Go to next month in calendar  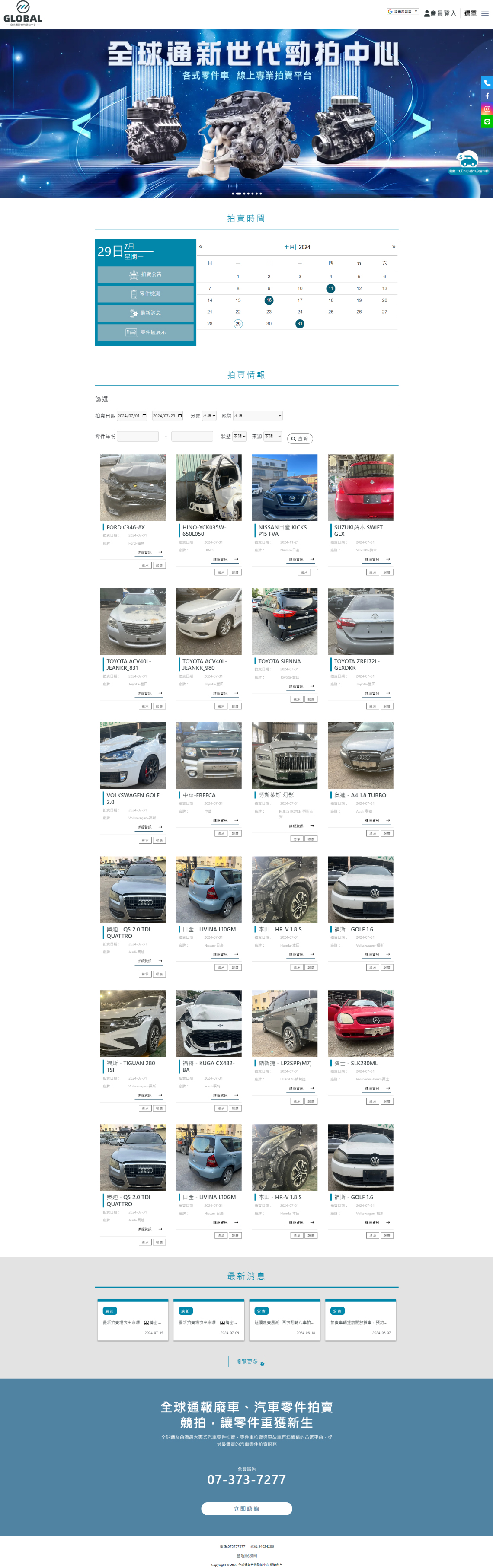pos(394,246)
